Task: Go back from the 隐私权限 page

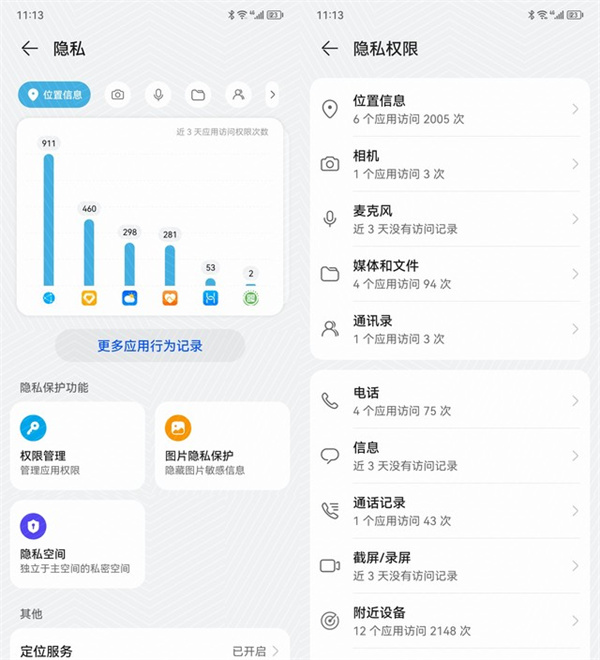Action: [x=329, y=48]
